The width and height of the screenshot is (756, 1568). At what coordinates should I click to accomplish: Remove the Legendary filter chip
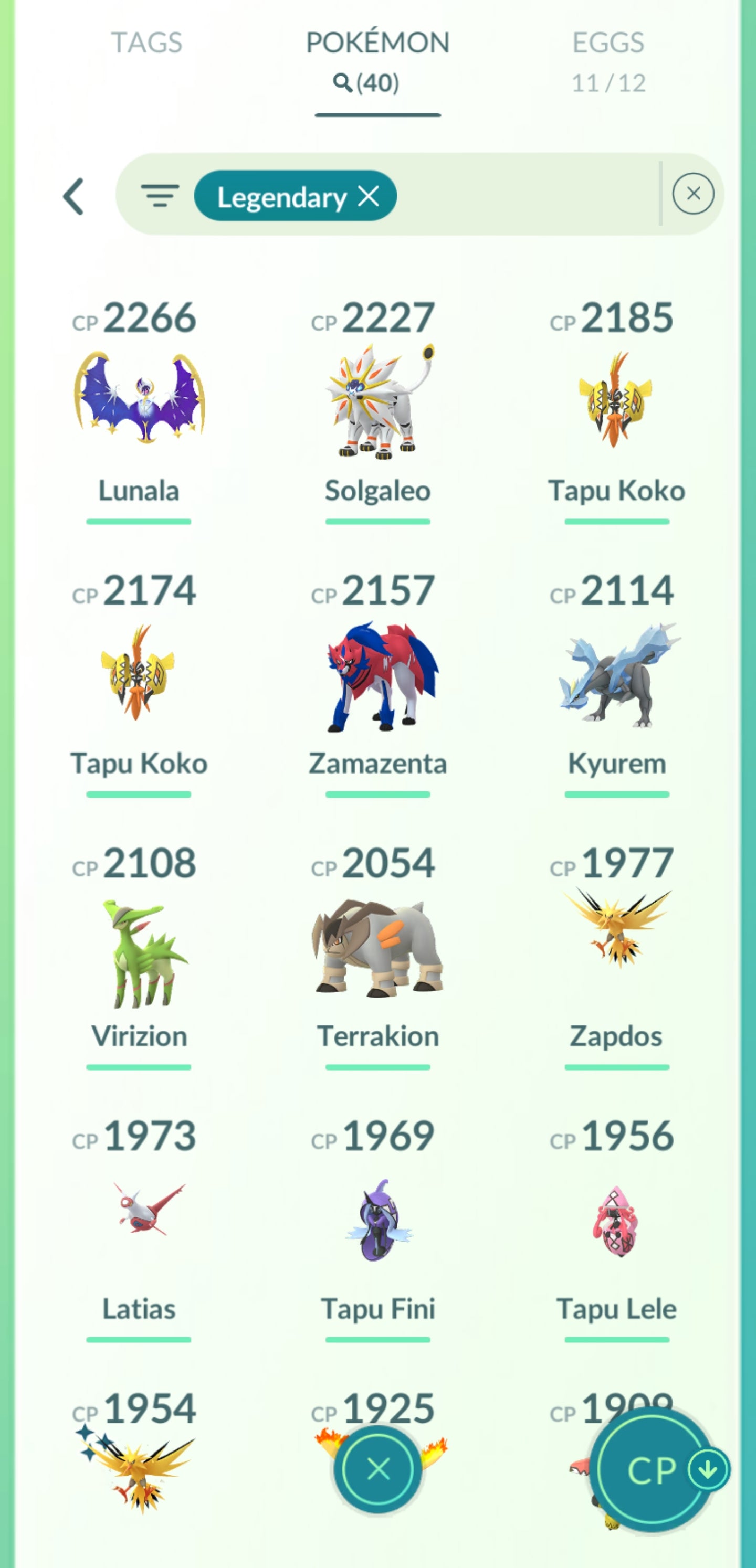(x=369, y=196)
